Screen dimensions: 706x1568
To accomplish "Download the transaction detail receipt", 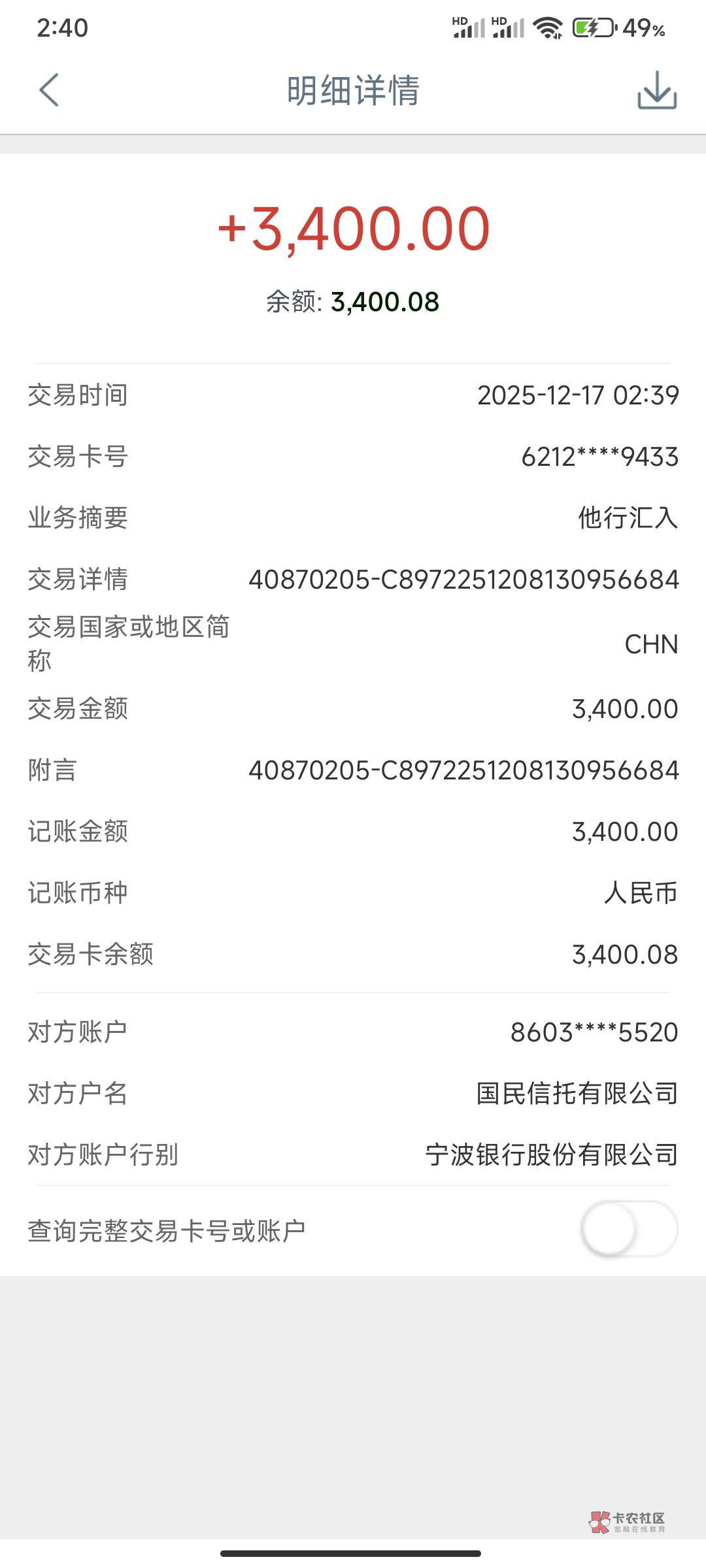I will [x=656, y=90].
